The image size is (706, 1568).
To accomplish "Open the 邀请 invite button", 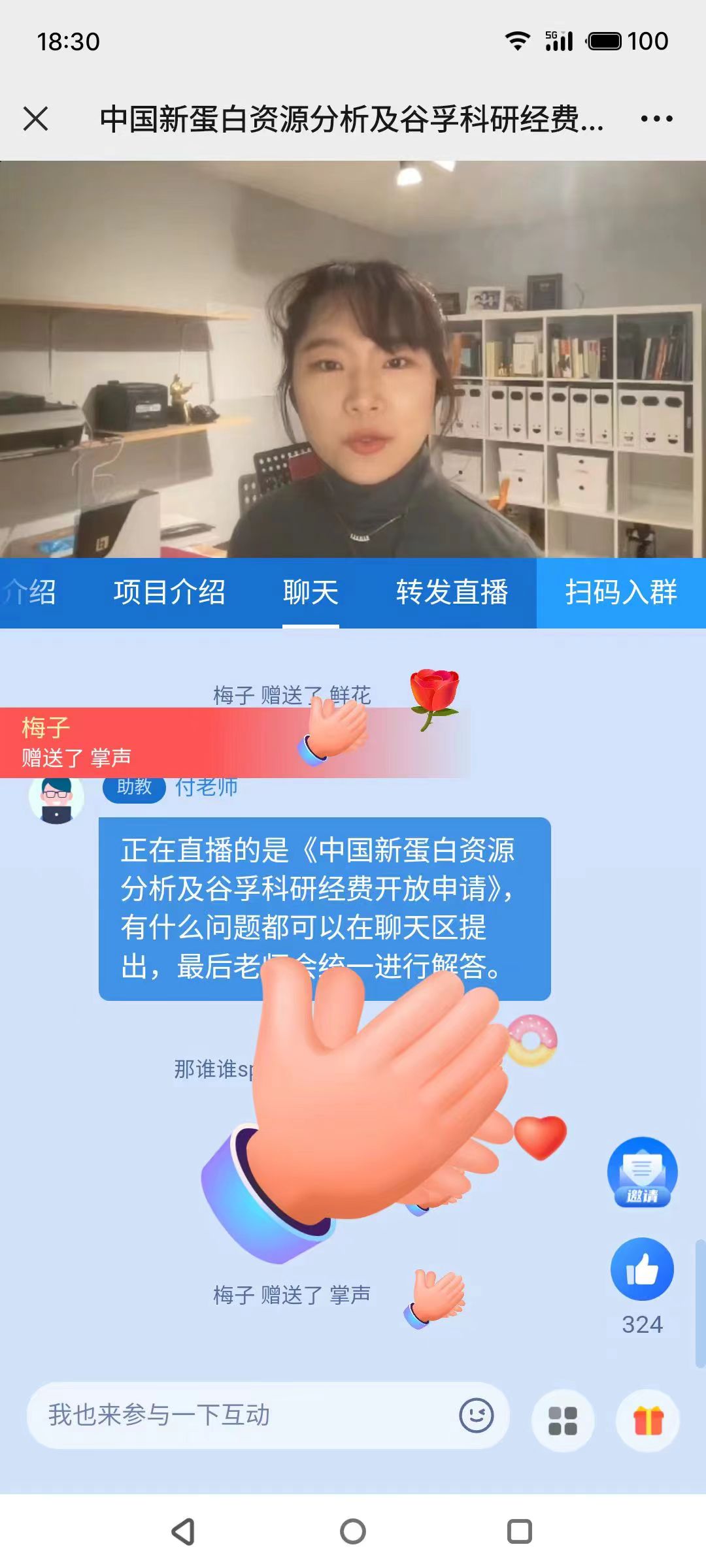I will click(x=642, y=1172).
